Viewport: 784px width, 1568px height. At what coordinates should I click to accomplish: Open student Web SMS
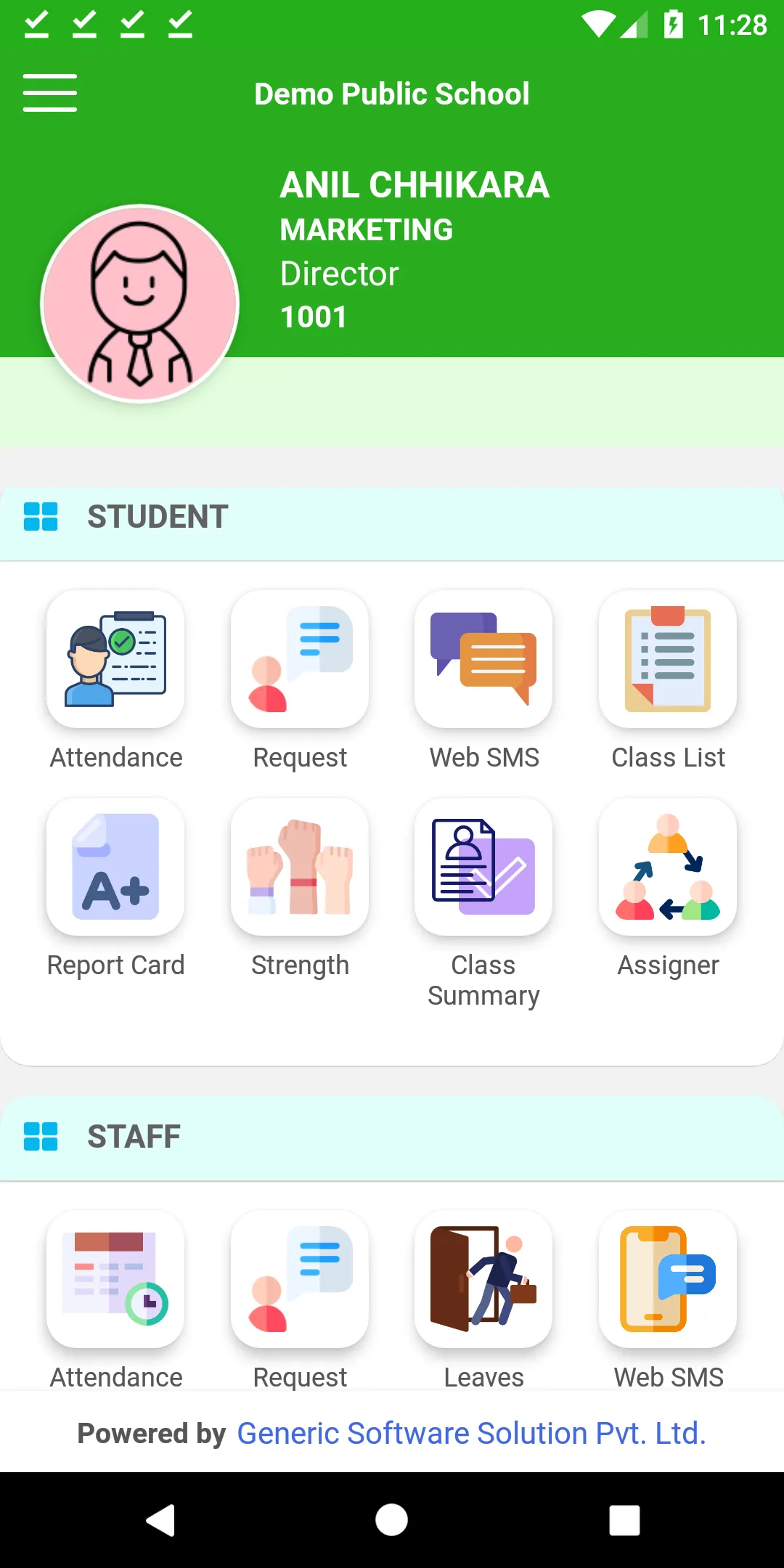click(483, 659)
